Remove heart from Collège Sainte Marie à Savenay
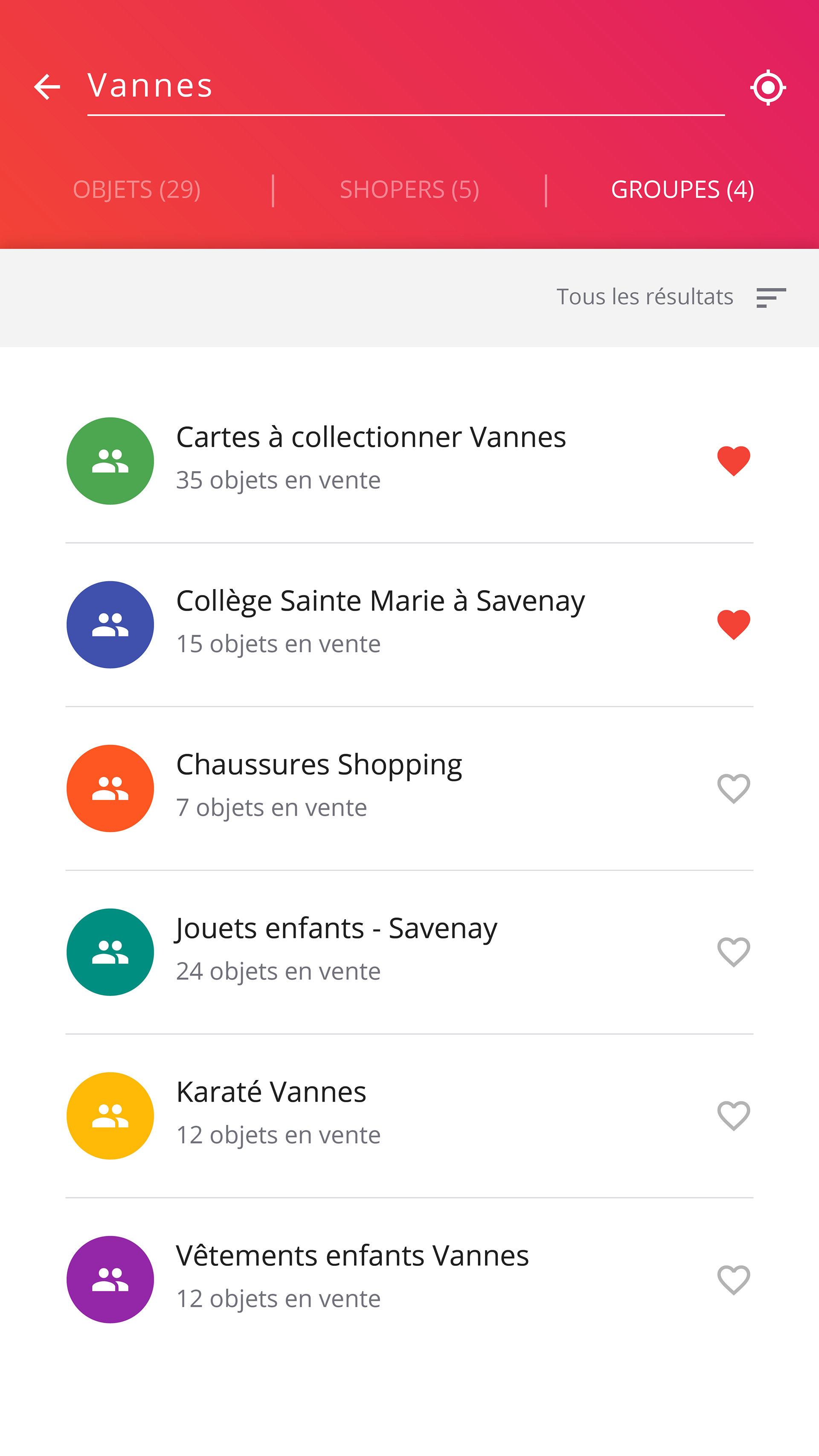Viewport: 819px width, 1456px height. (x=734, y=625)
